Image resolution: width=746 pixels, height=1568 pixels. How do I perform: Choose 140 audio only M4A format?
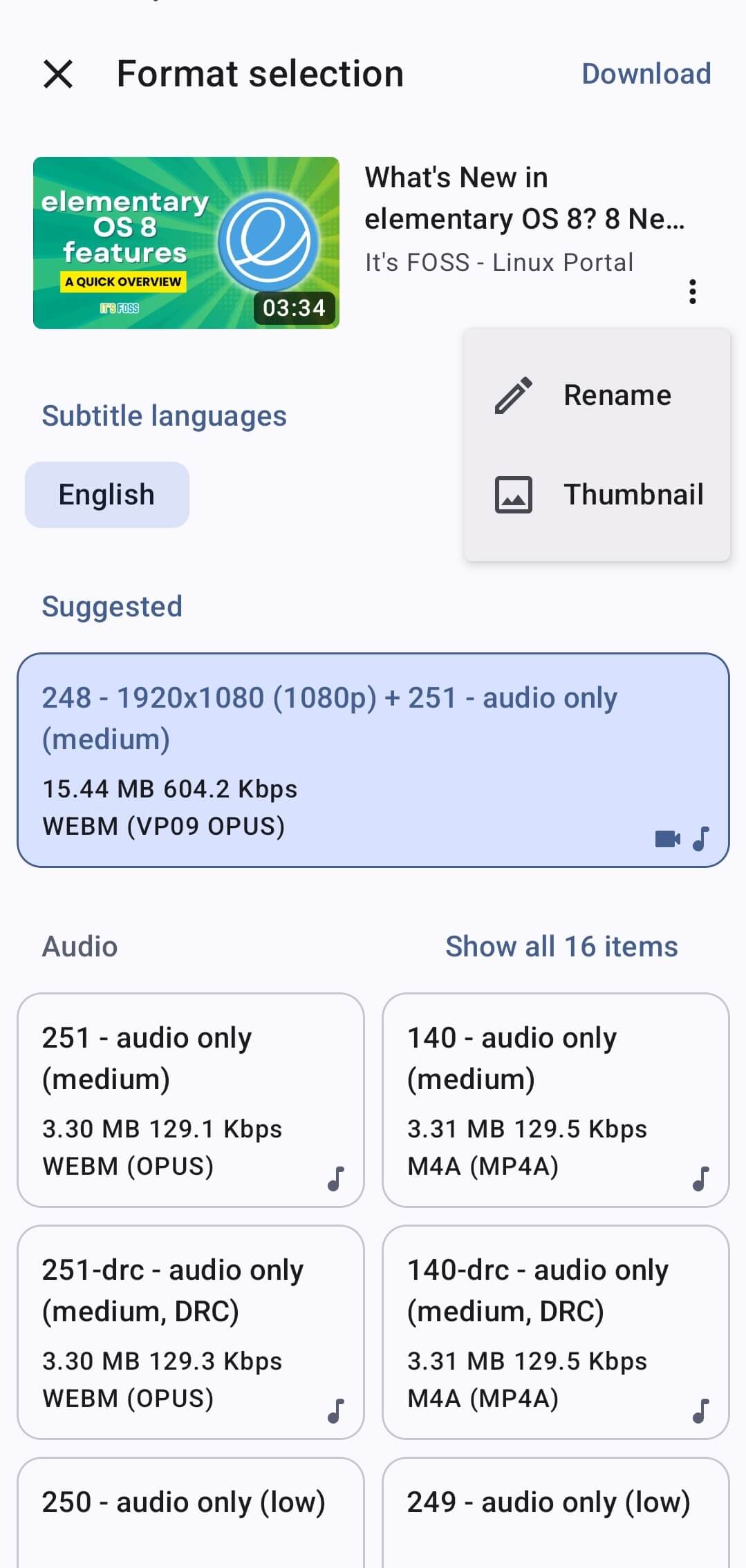point(556,1099)
